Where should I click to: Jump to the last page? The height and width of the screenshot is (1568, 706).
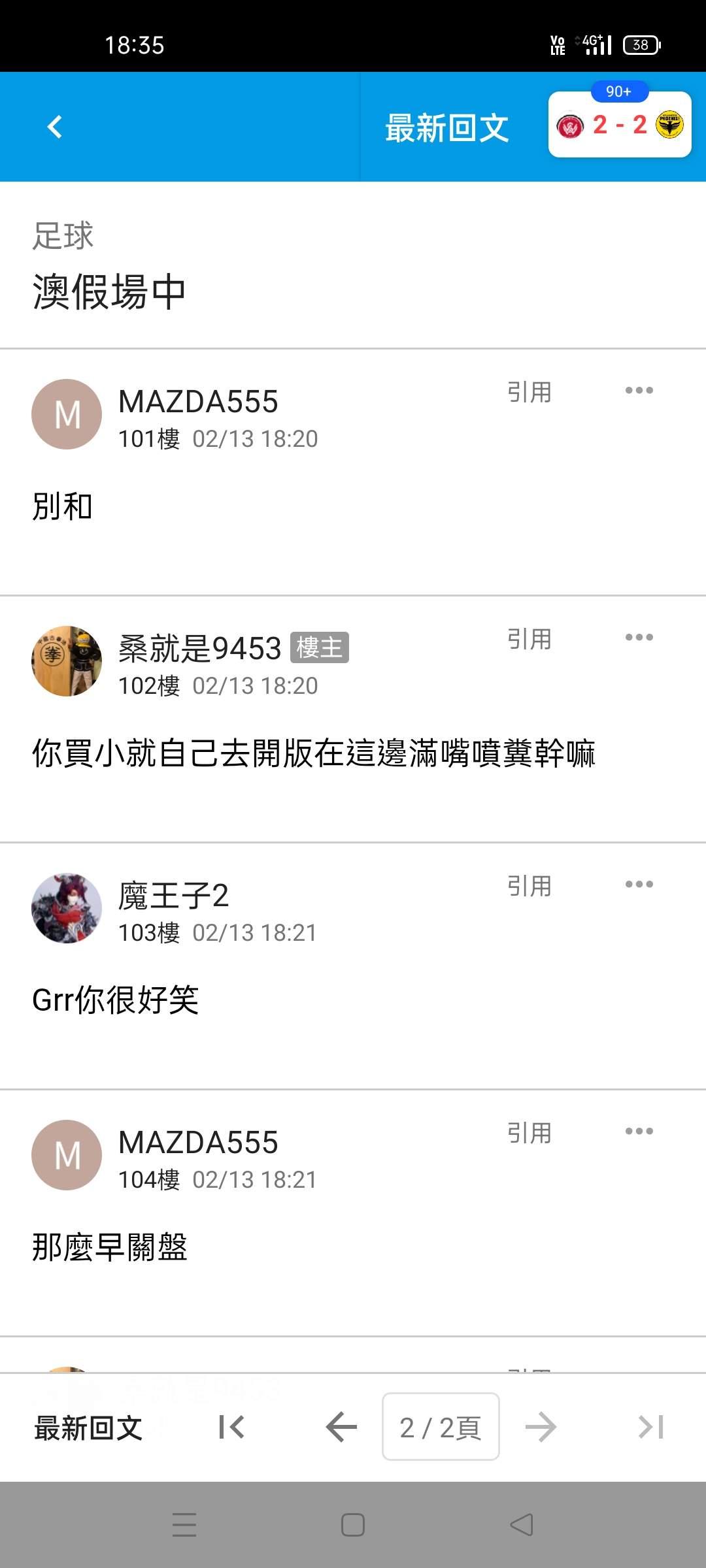pos(651,1428)
